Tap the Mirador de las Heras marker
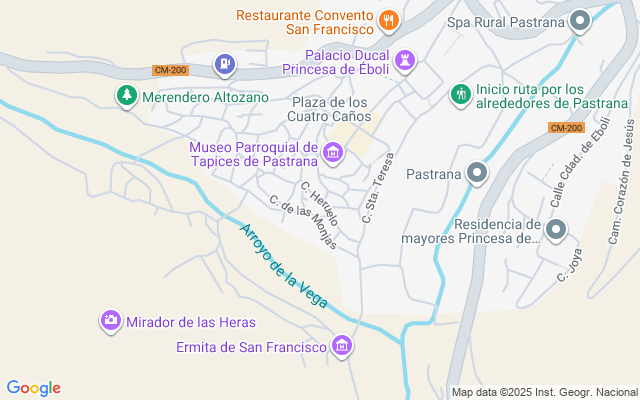Image resolution: width=640 pixels, height=400 pixels. click(x=110, y=322)
